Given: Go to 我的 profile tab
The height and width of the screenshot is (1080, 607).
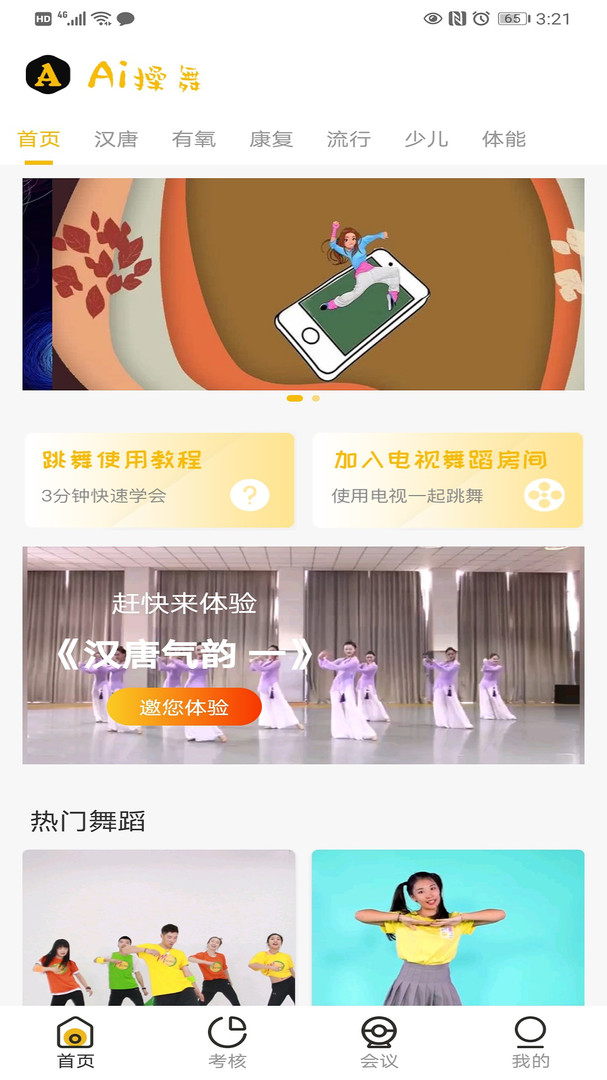Looking at the screenshot, I should tap(531, 1043).
